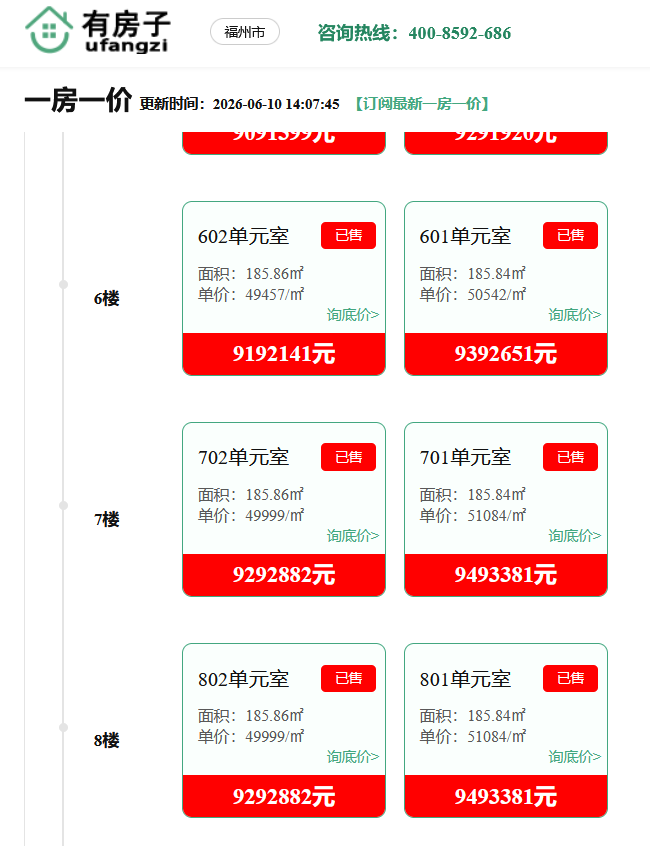The height and width of the screenshot is (846, 650).
Task: Tap 询底价 for unit 602
Action: [353, 315]
